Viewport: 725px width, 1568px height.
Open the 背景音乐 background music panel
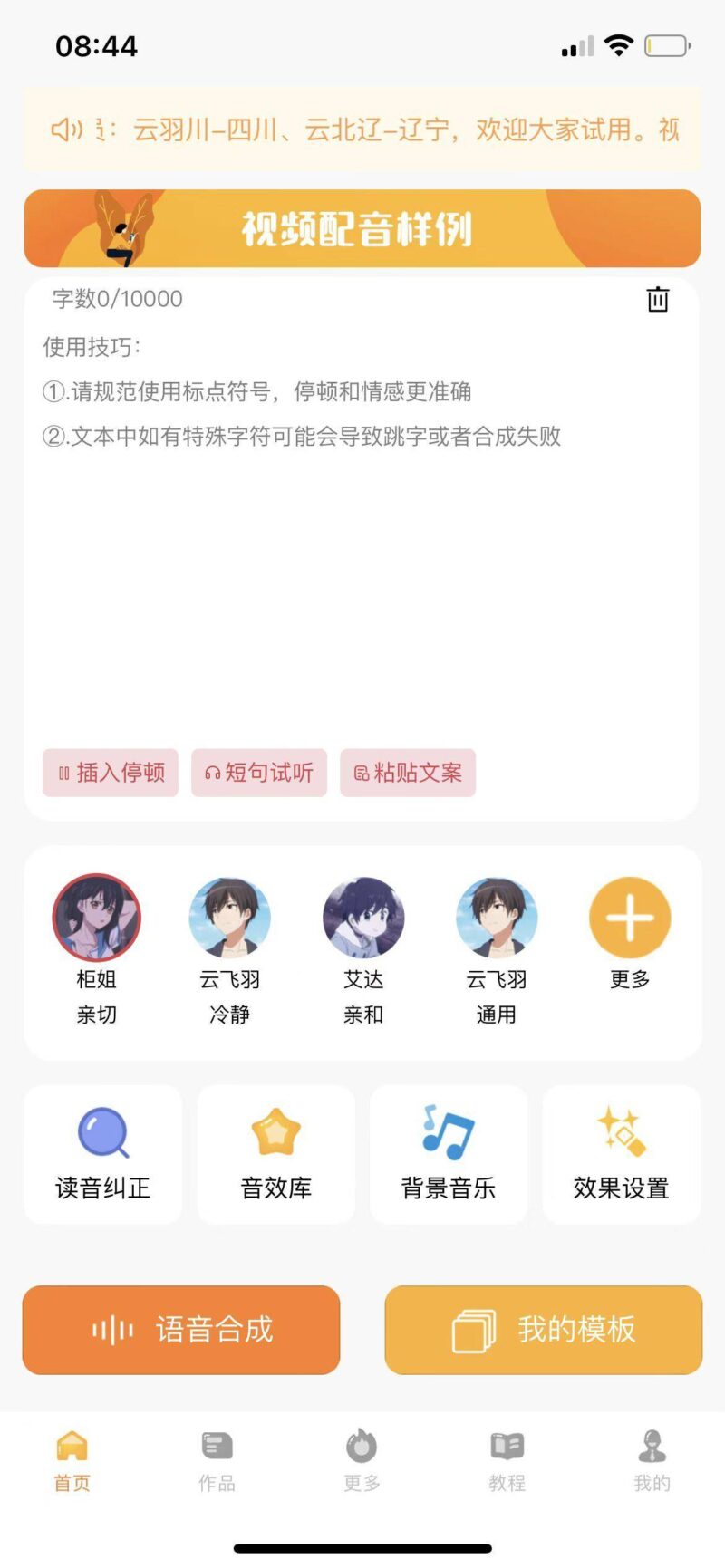tap(449, 1155)
